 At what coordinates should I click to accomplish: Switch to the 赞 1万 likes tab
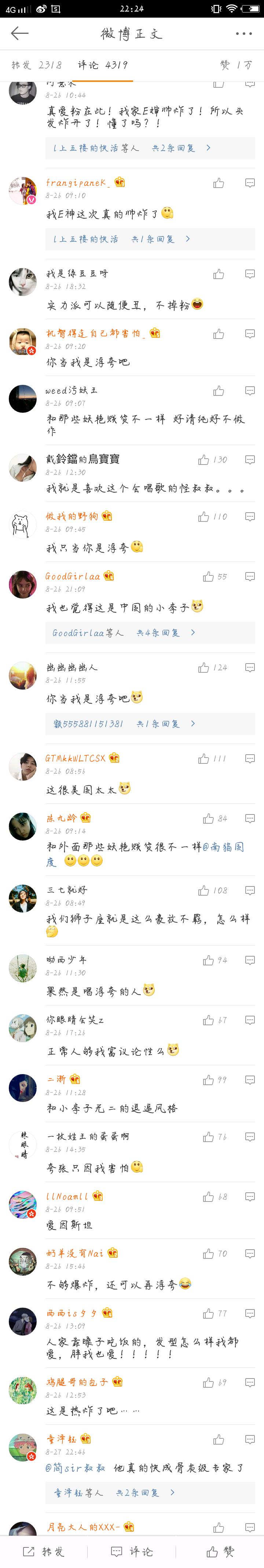click(x=236, y=65)
